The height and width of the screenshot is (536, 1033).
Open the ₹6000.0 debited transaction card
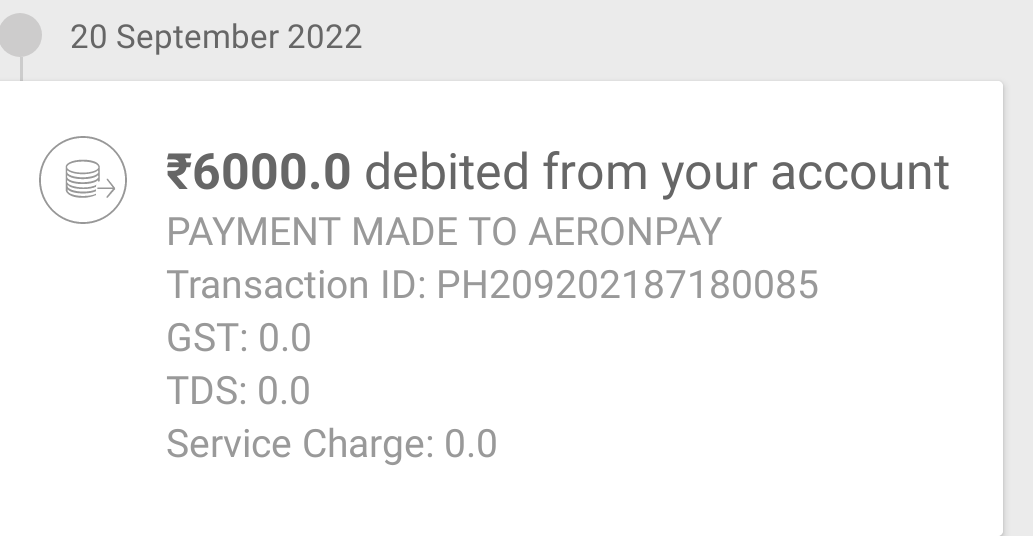[x=556, y=174]
